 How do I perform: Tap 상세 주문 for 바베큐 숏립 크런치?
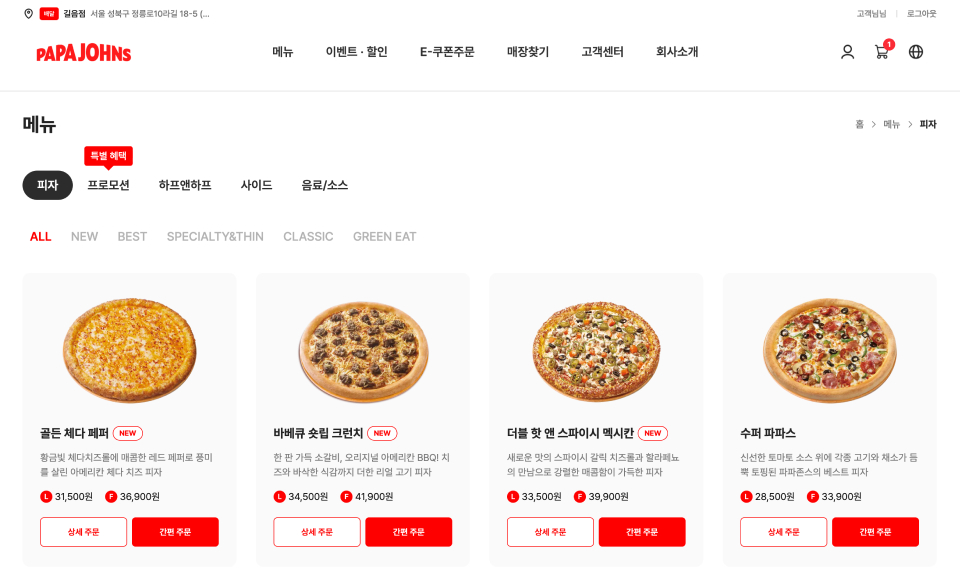point(317,532)
